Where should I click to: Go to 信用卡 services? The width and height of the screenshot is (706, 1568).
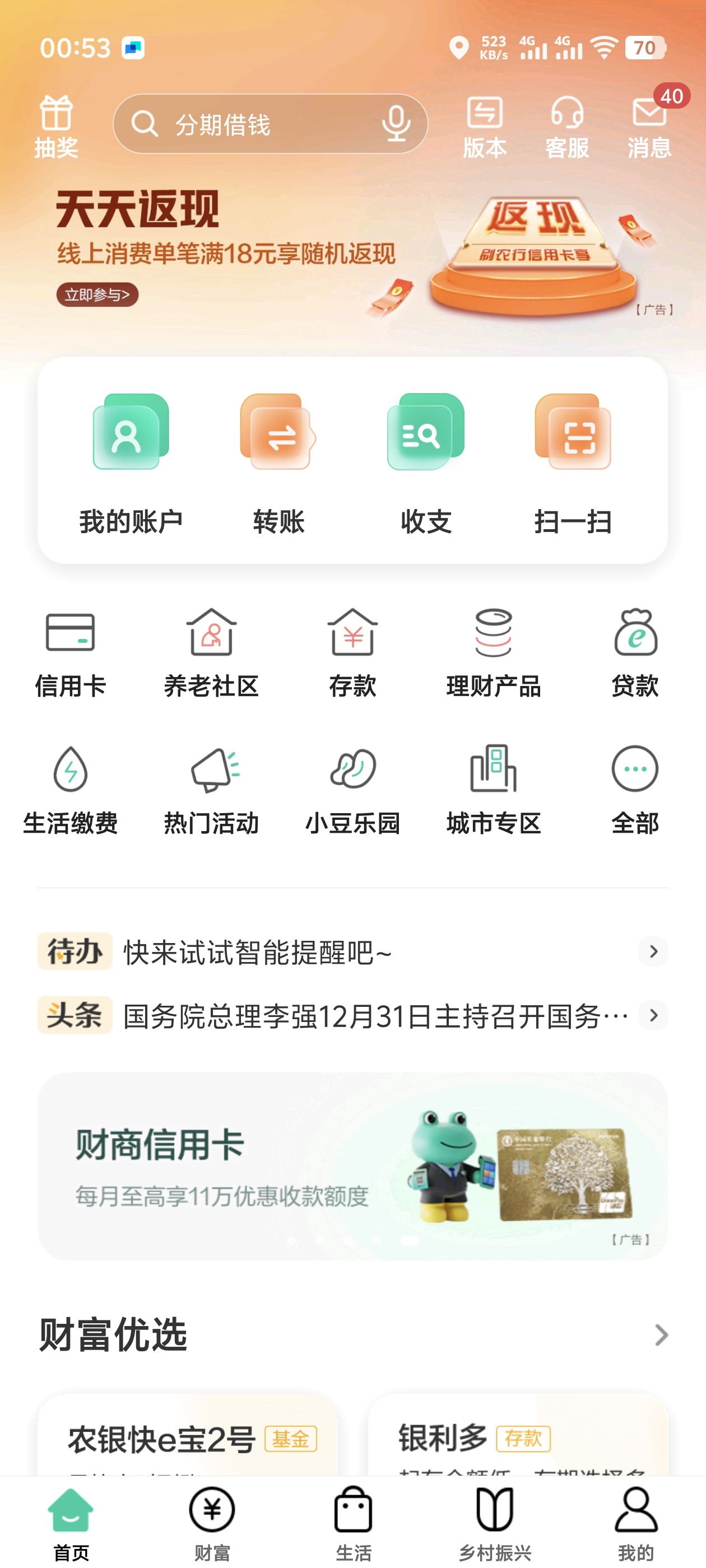pos(71,652)
